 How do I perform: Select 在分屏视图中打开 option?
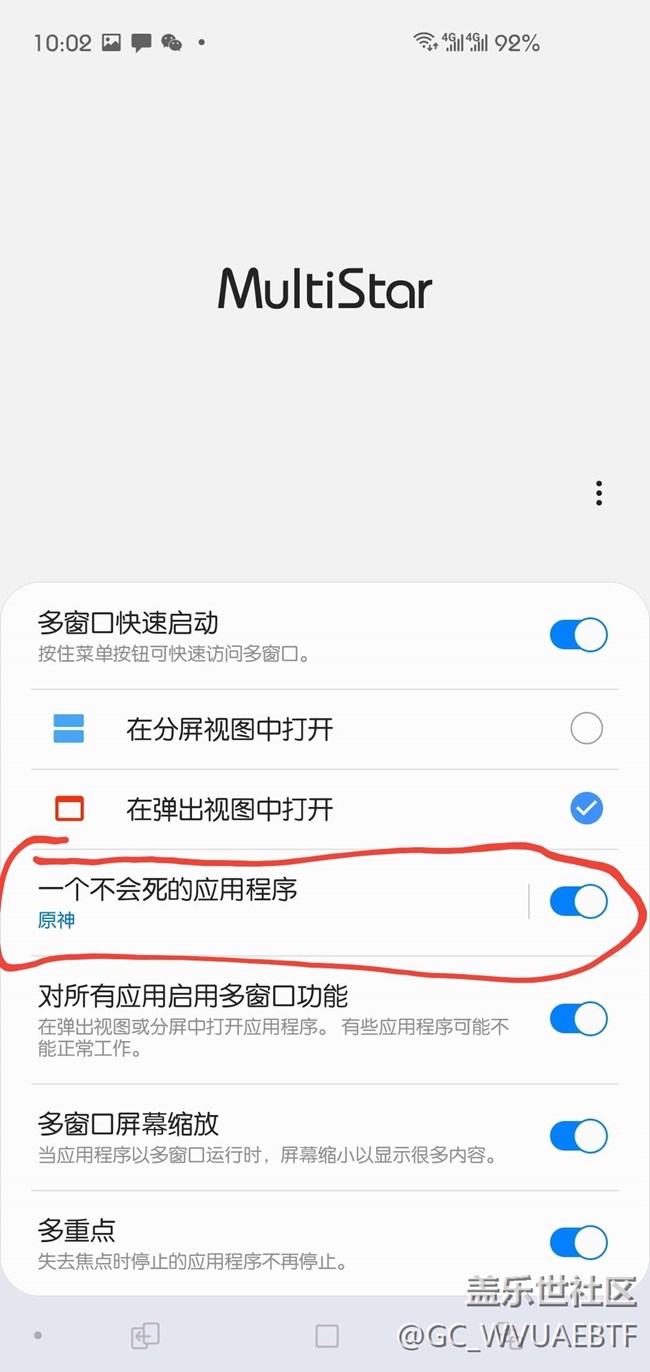point(586,729)
